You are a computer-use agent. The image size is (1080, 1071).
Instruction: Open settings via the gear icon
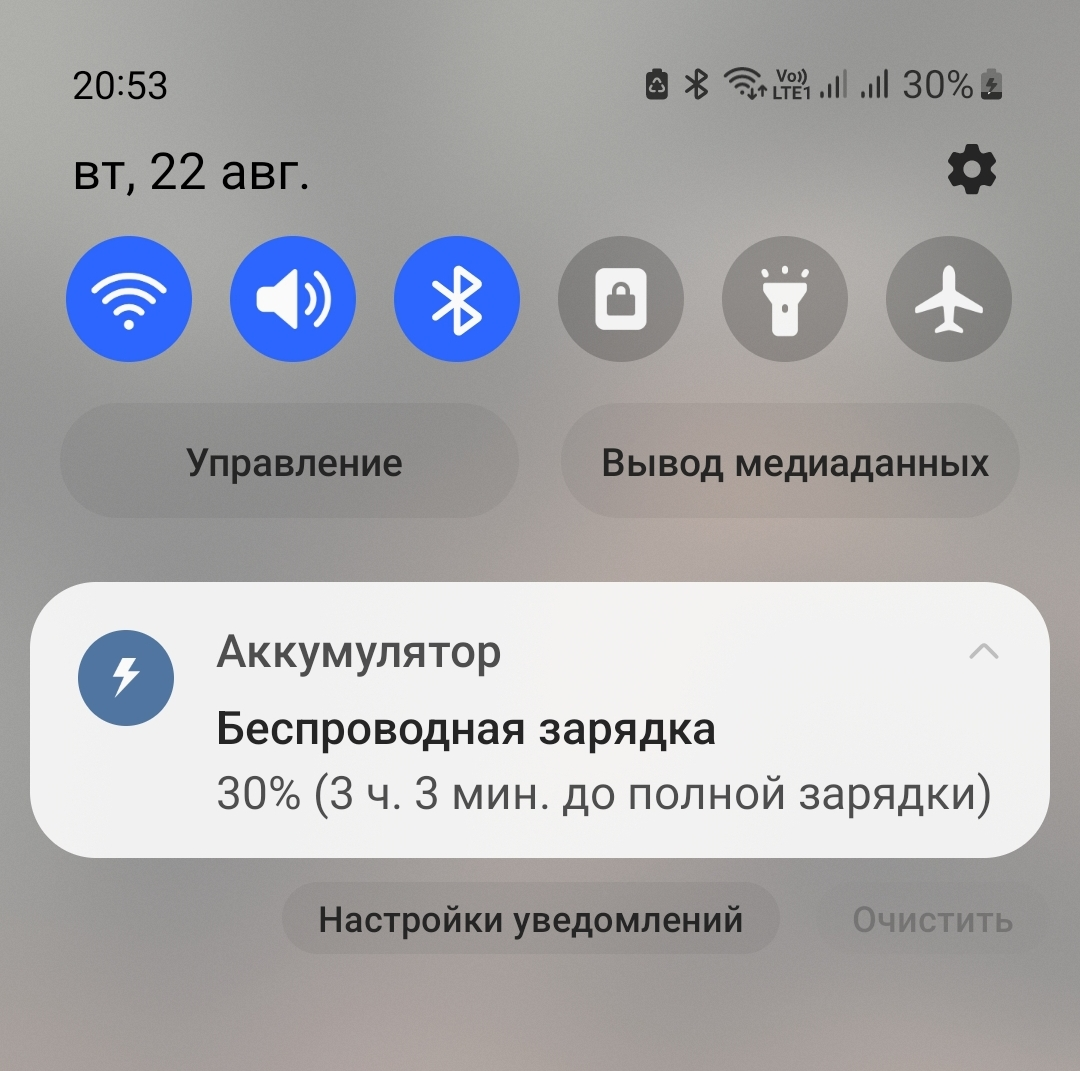click(x=971, y=169)
